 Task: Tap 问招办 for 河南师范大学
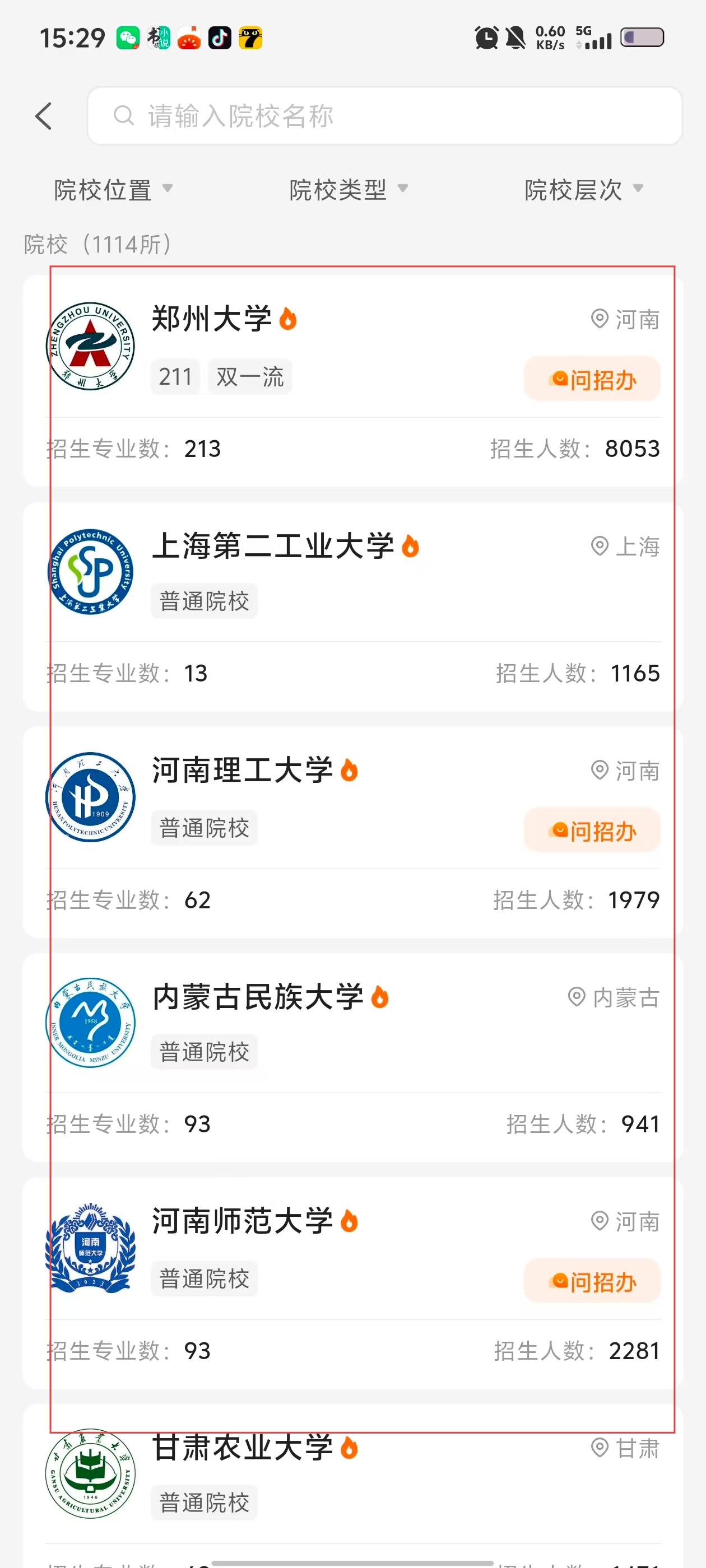coord(592,1281)
